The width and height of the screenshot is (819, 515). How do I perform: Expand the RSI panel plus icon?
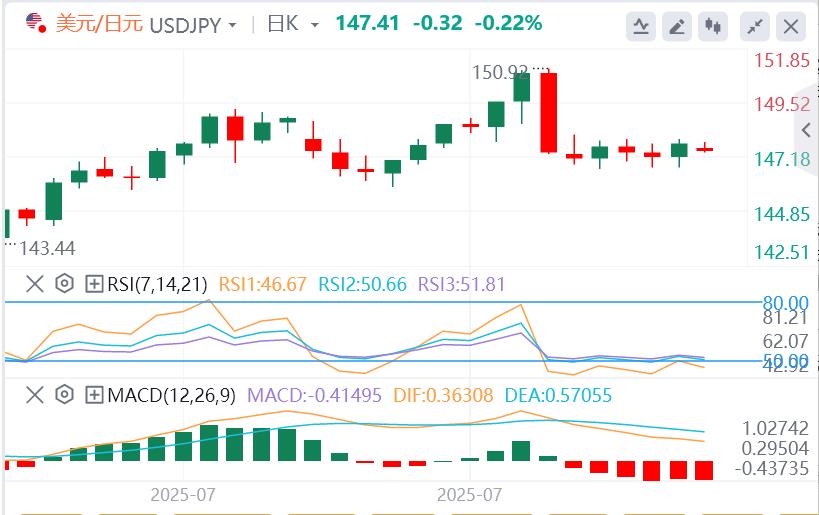pos(95,284)
